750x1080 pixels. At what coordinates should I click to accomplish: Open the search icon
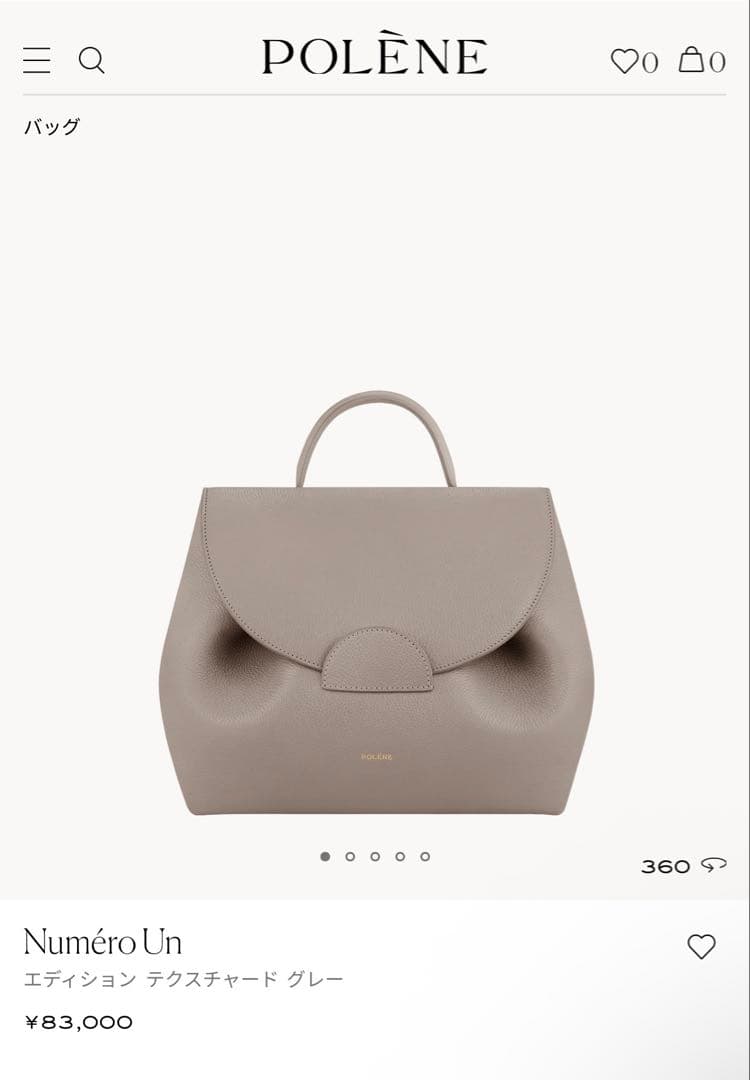[x=91, y=60]
